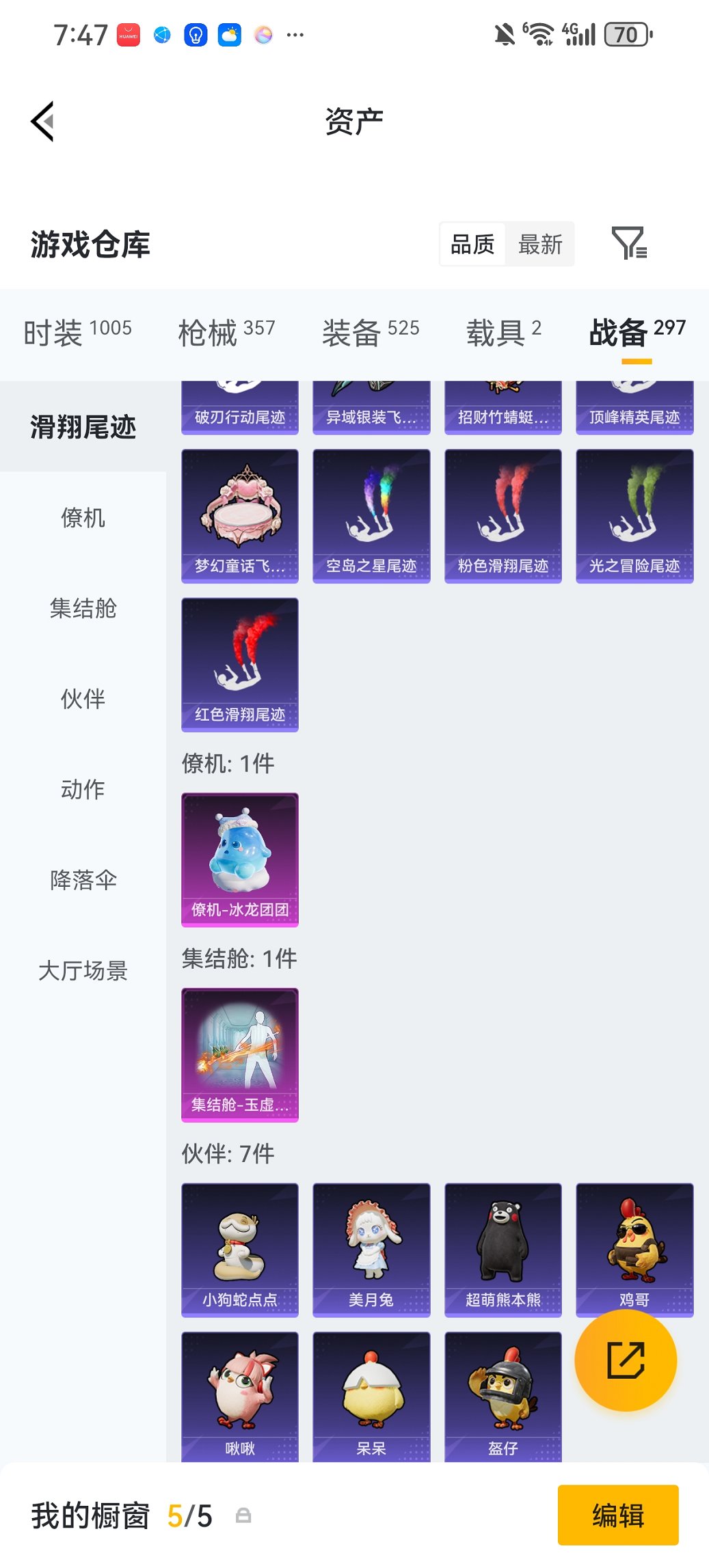Screen dimensions: 709x1568
Task: Switch to the 载具 tab
Action: click(x=503, y=333)
